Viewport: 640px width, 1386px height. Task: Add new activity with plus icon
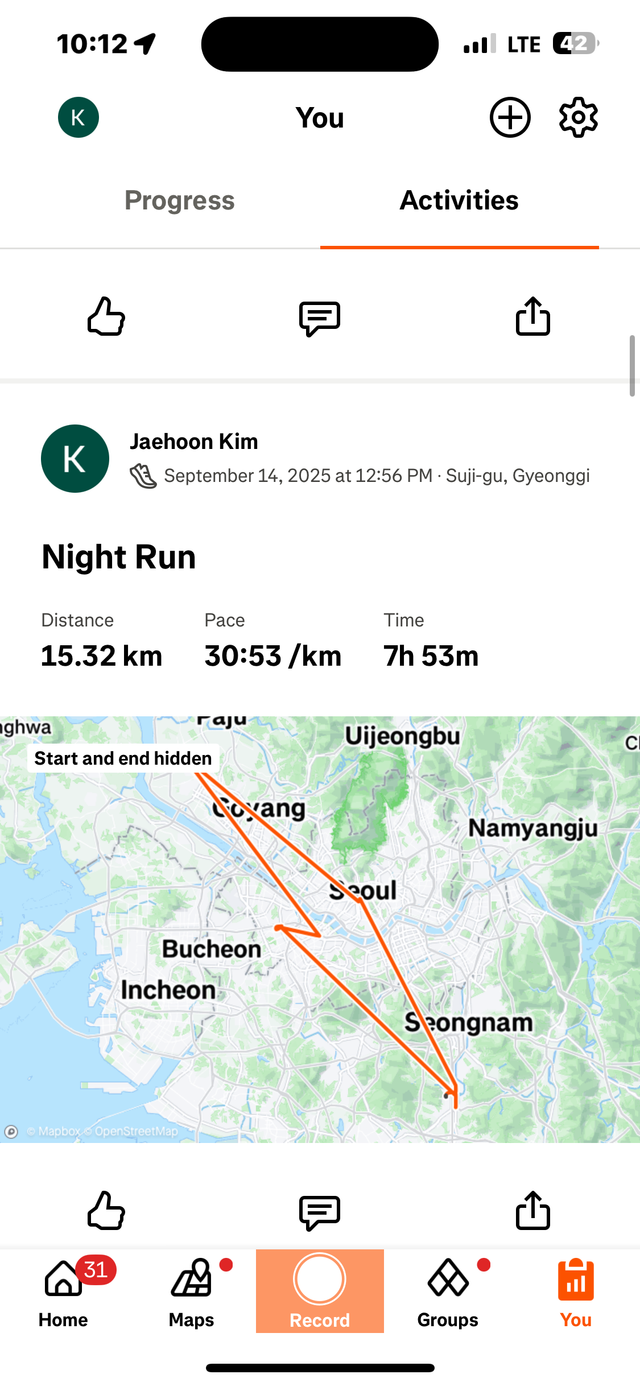click(510, 118)
